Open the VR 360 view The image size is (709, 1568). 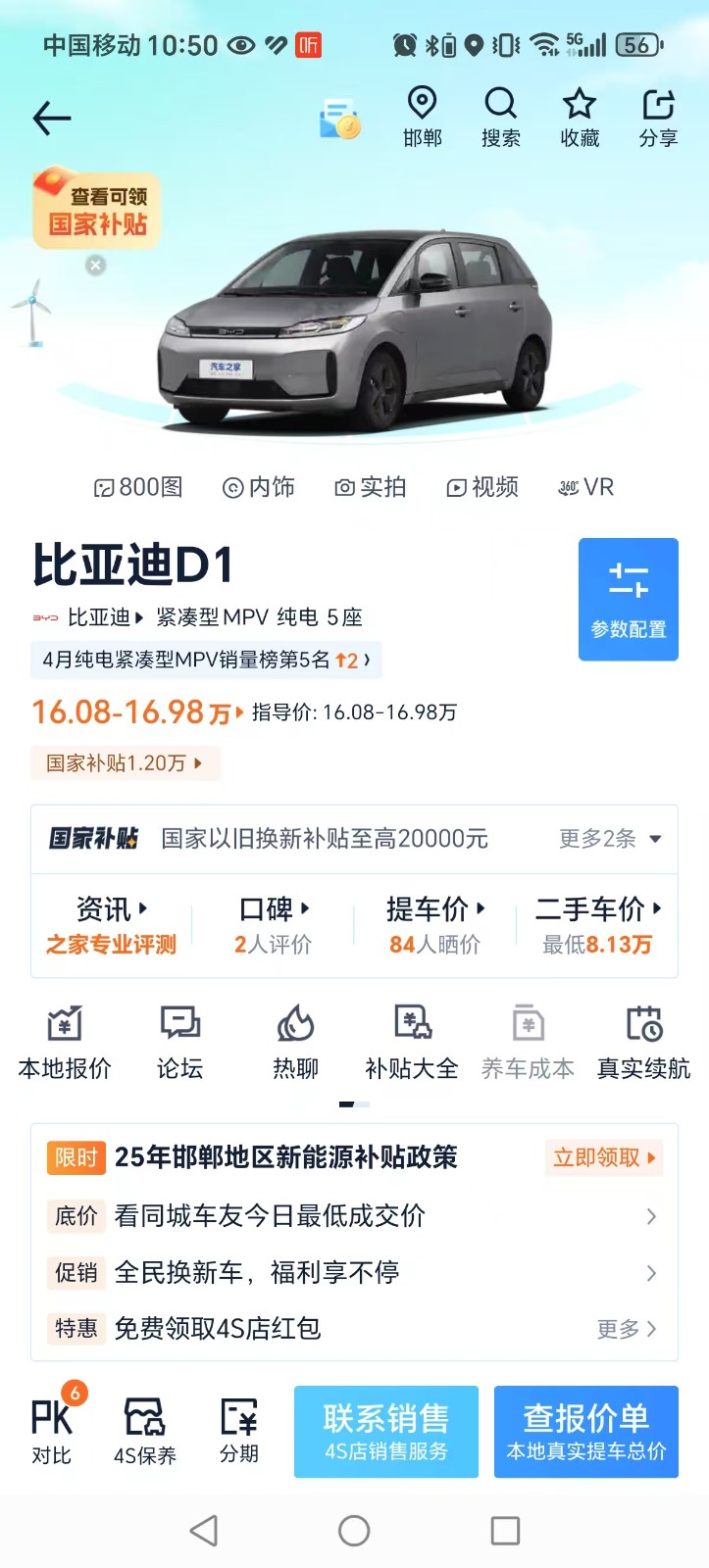[x=585, y=487]
